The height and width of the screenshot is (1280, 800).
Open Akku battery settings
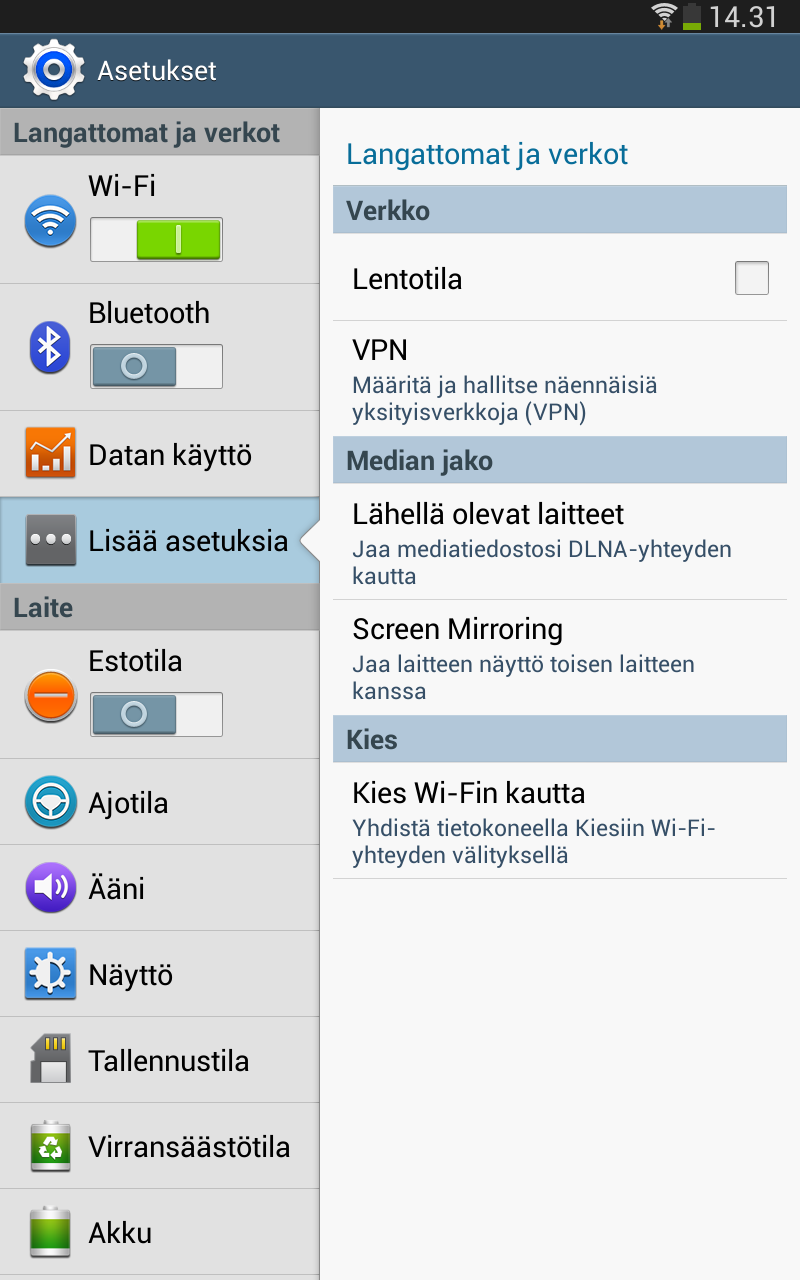(160, 1232)
